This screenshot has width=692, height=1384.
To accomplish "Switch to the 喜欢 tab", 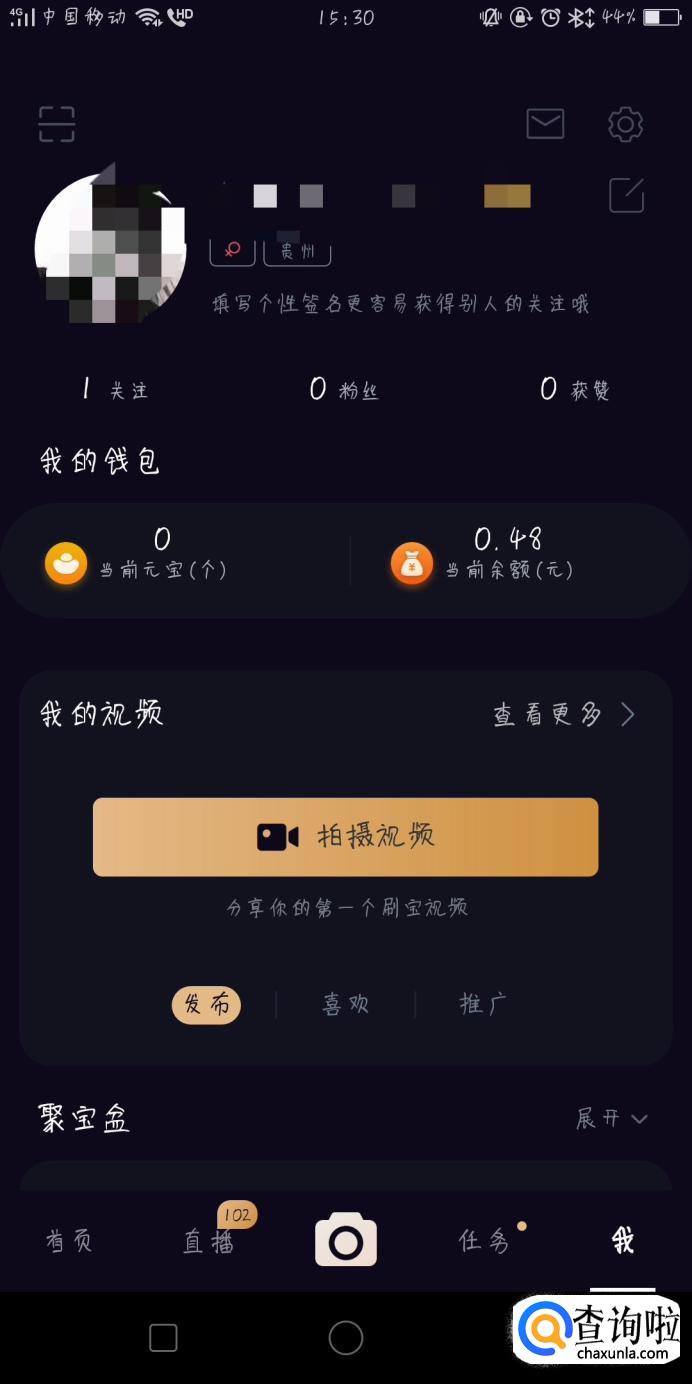I will pyautogui.click(x=345, y=1005).
